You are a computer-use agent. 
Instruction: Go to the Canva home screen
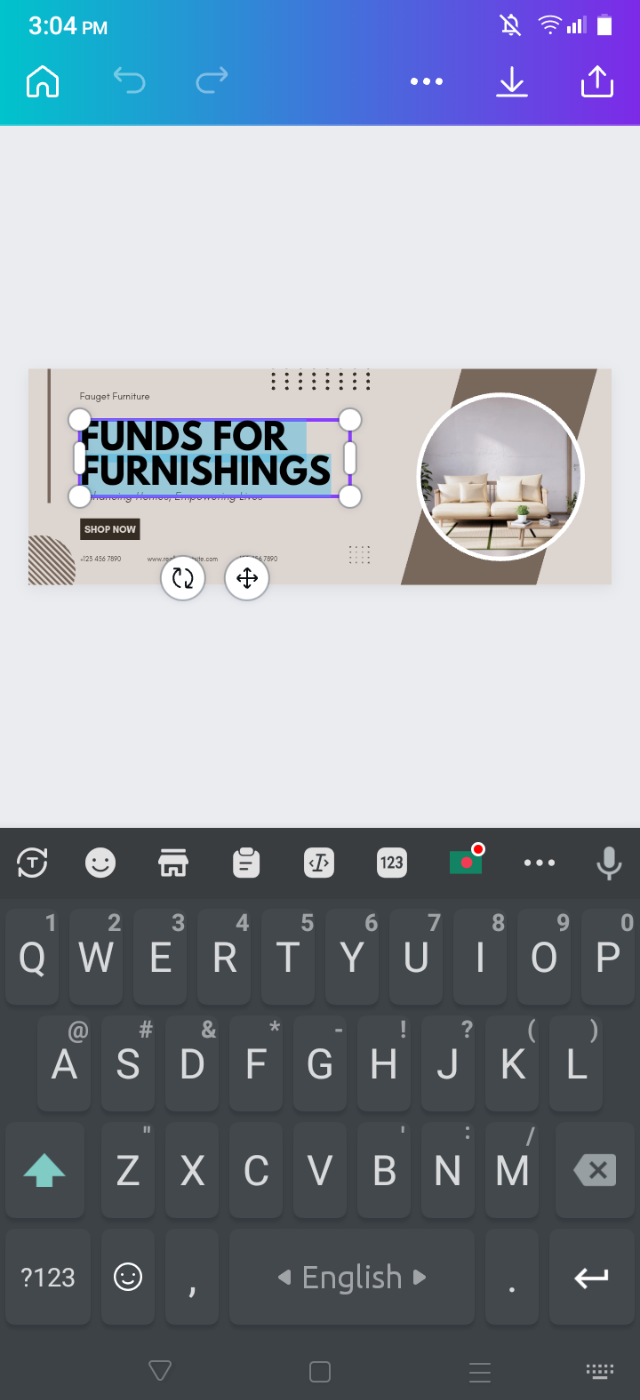(x=43, y=82)
